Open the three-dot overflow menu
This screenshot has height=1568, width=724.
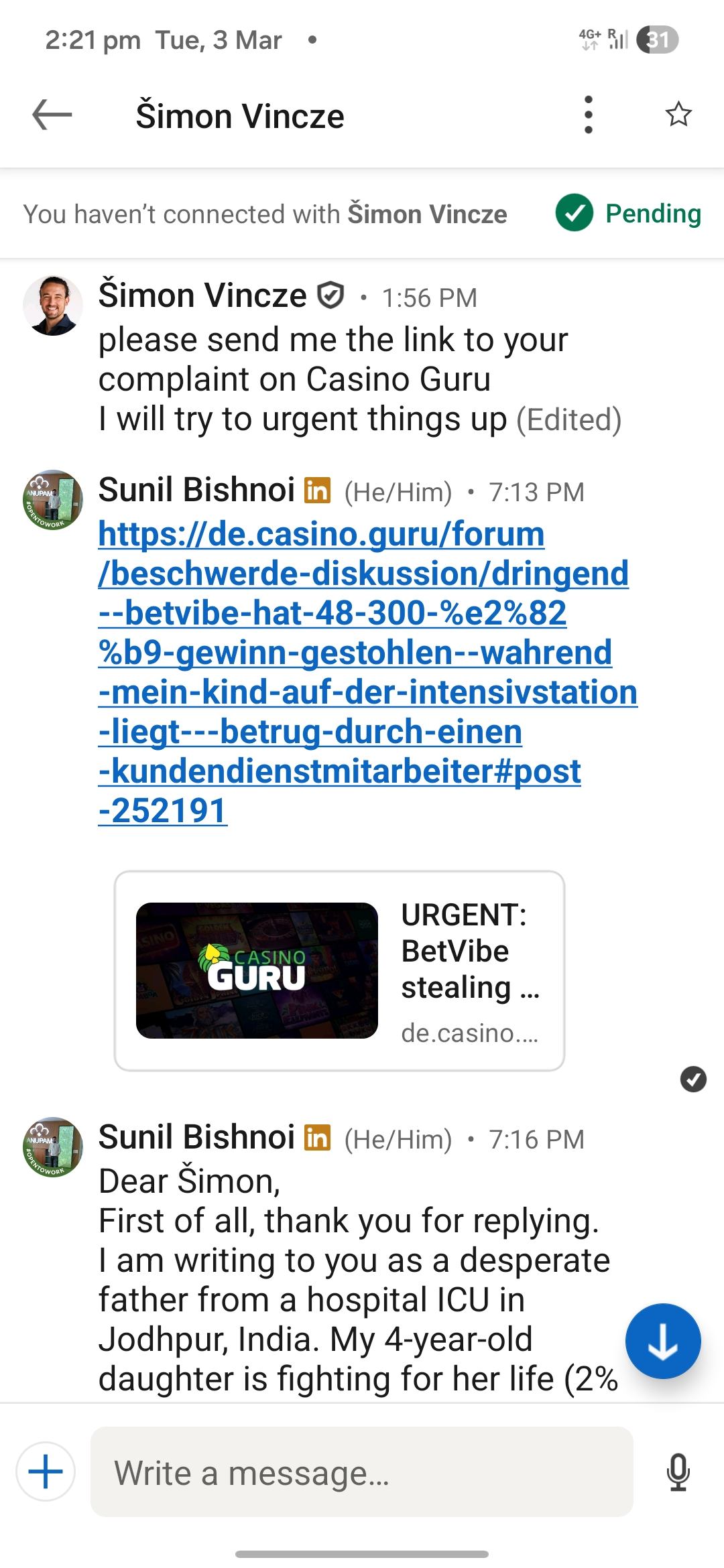588,115
